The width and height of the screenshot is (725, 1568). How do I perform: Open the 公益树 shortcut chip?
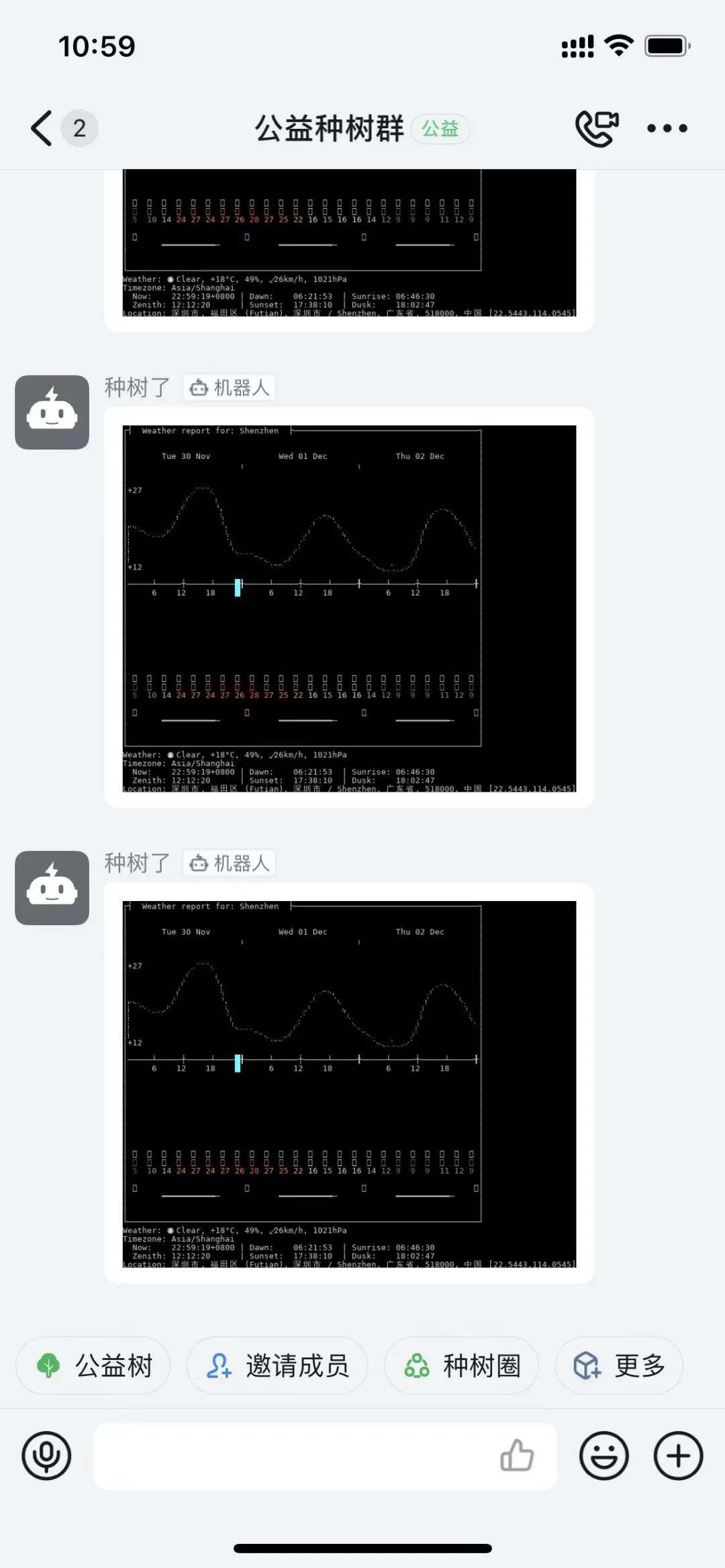pyautogui.click(x=93, y=1365)
